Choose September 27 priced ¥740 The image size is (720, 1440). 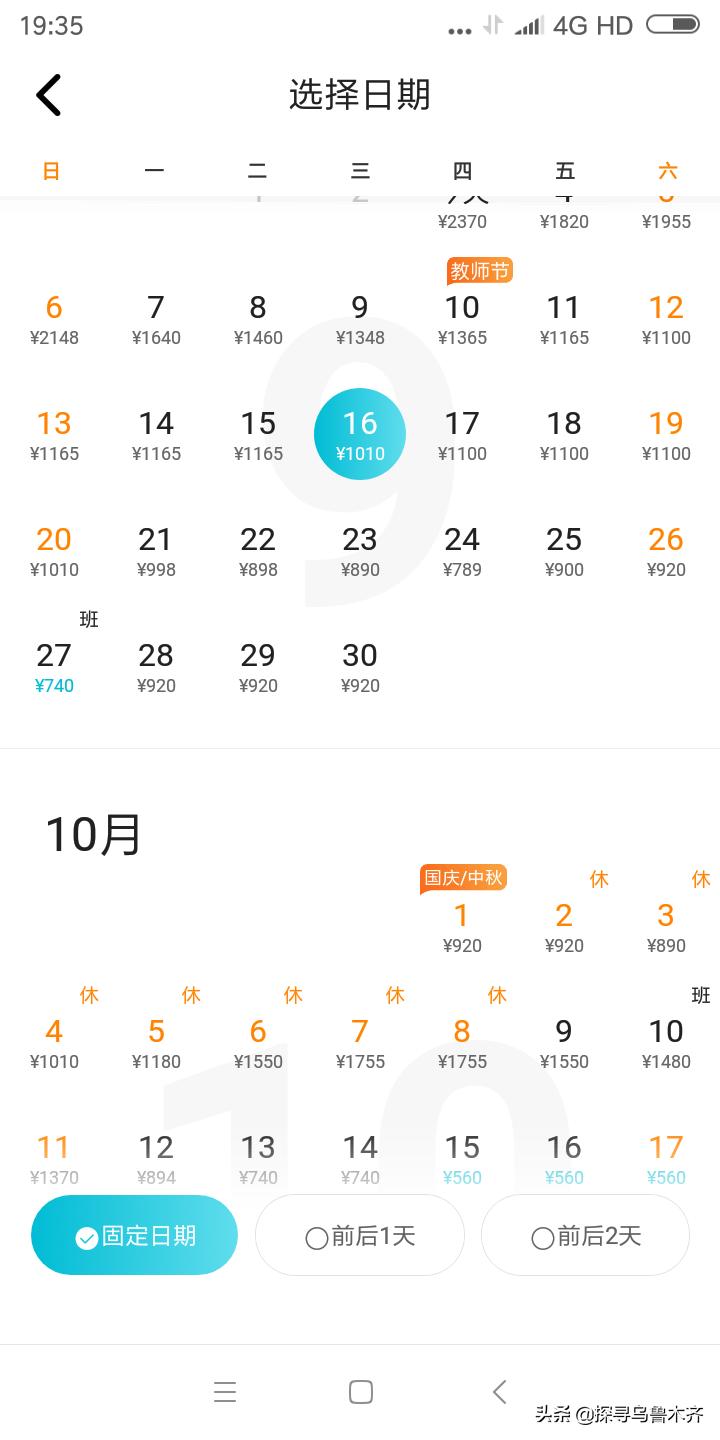(x=54, y=668)
